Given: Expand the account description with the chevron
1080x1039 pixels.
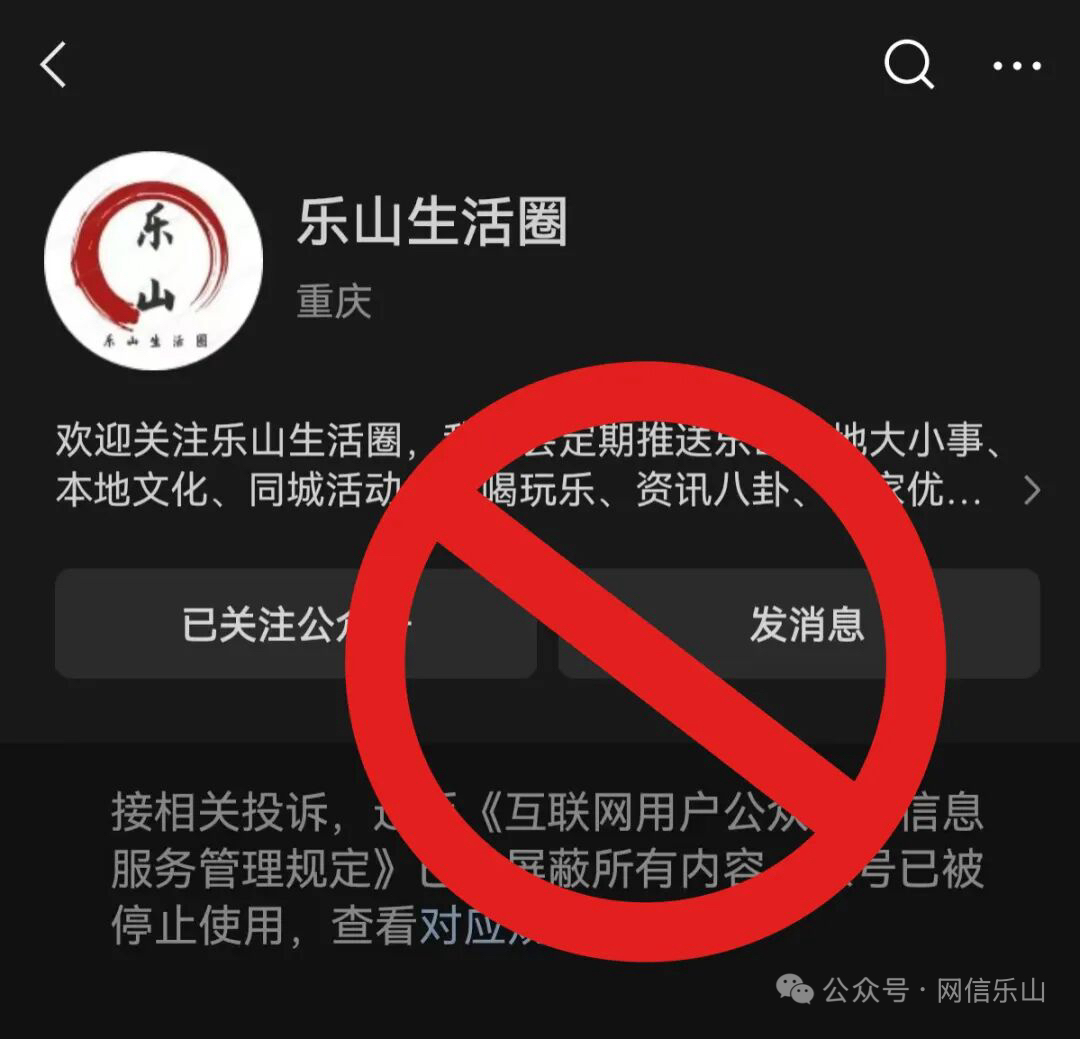Looking at the screenshot, I should (x=1032, y=491).
